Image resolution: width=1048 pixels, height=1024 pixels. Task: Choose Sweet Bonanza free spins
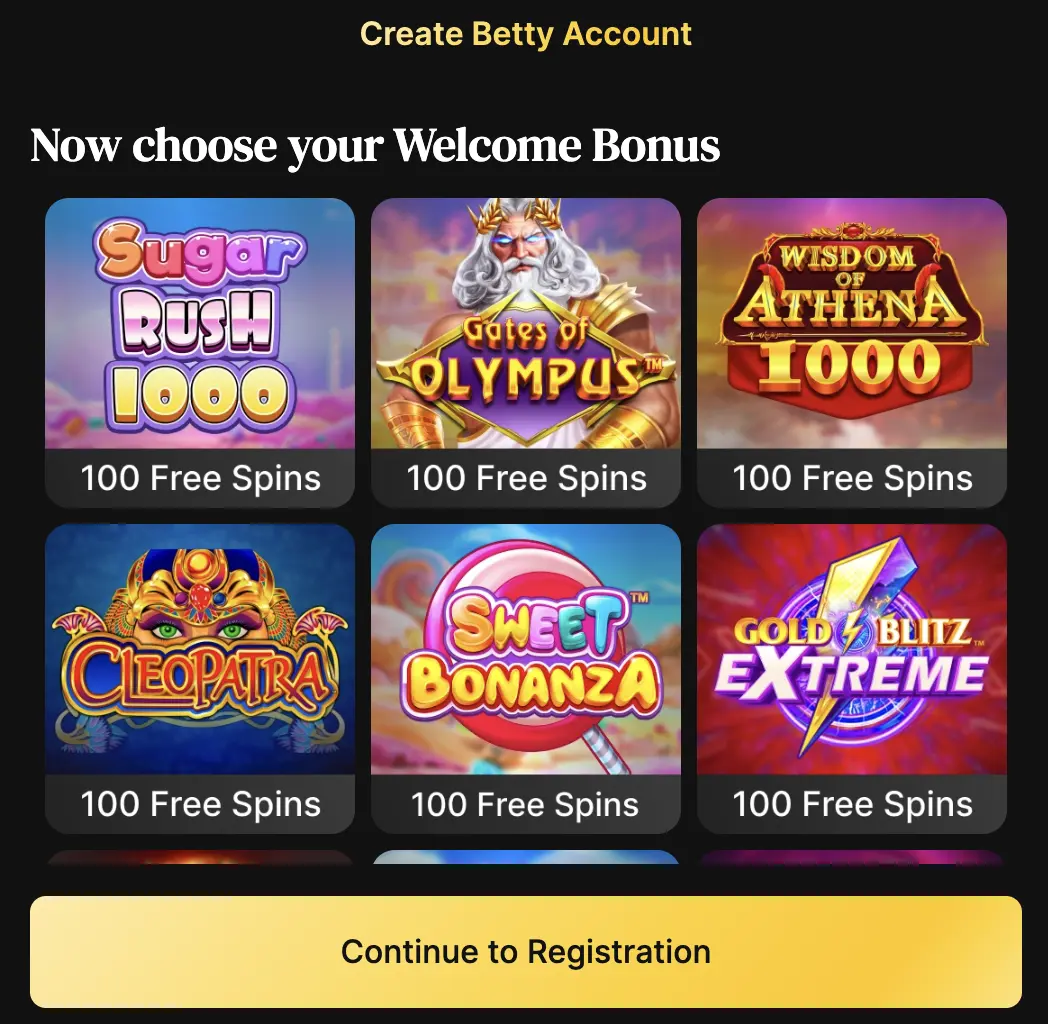coord(526,678)
